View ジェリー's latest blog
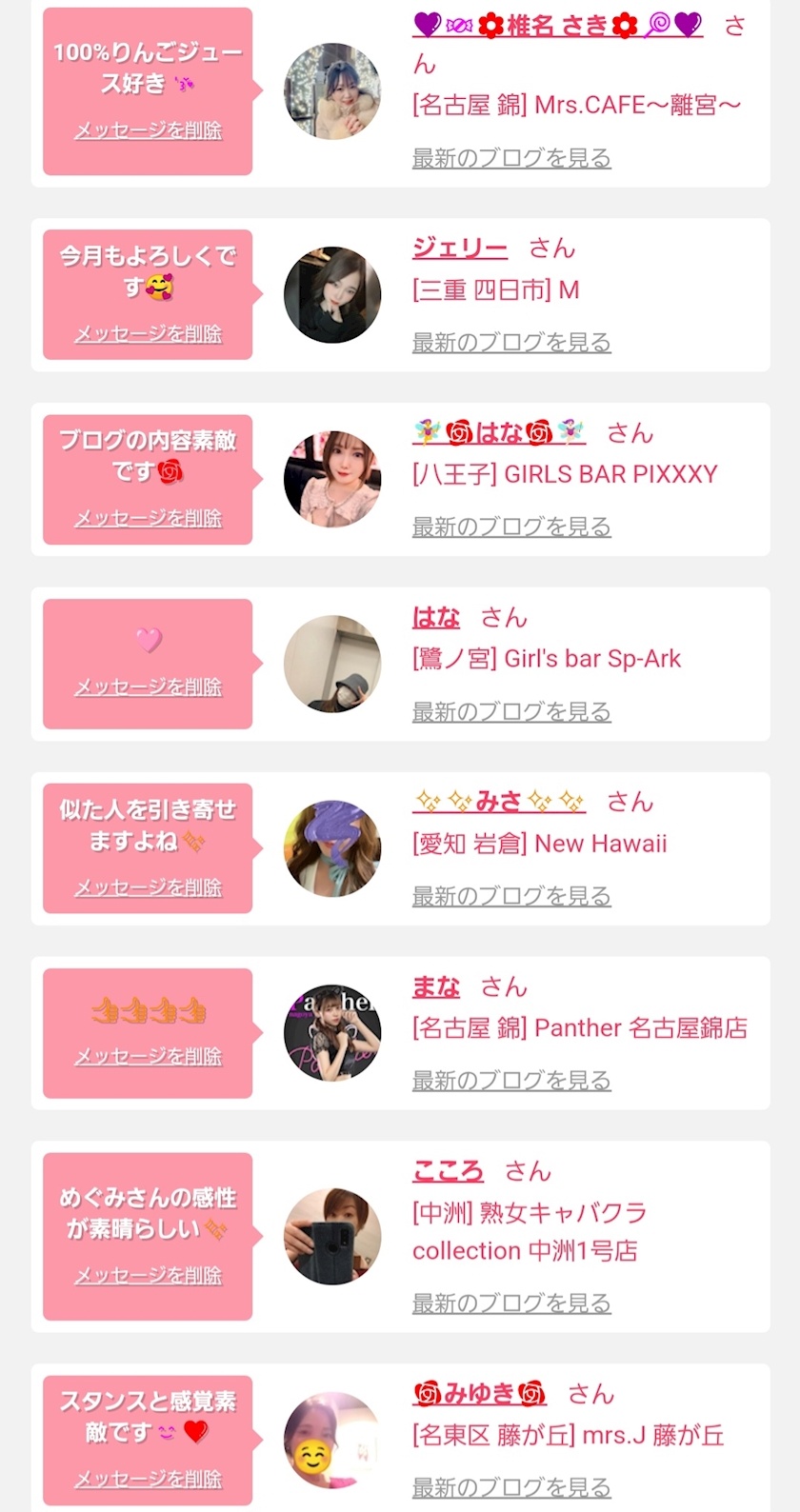 click(x=511, y=343)
